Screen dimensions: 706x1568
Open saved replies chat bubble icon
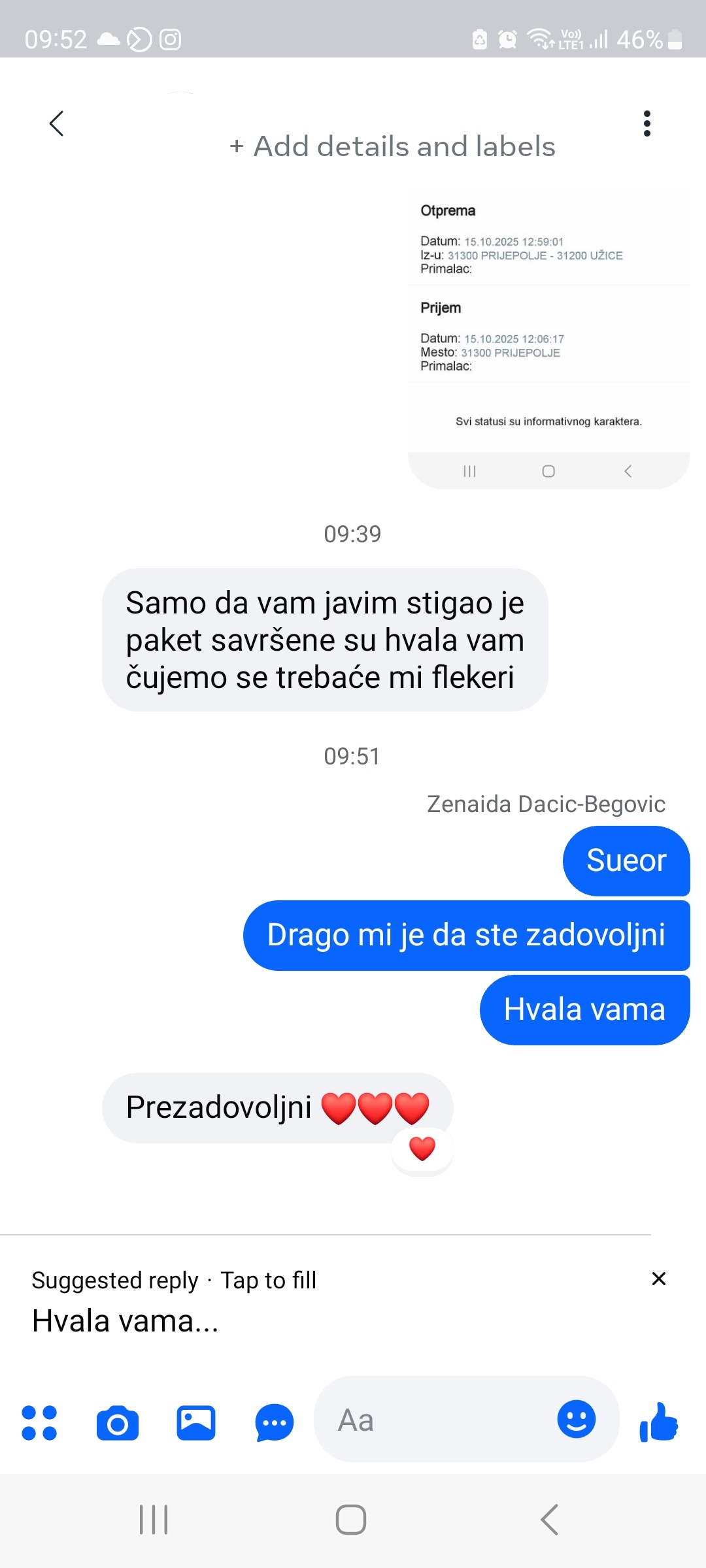274,1422
